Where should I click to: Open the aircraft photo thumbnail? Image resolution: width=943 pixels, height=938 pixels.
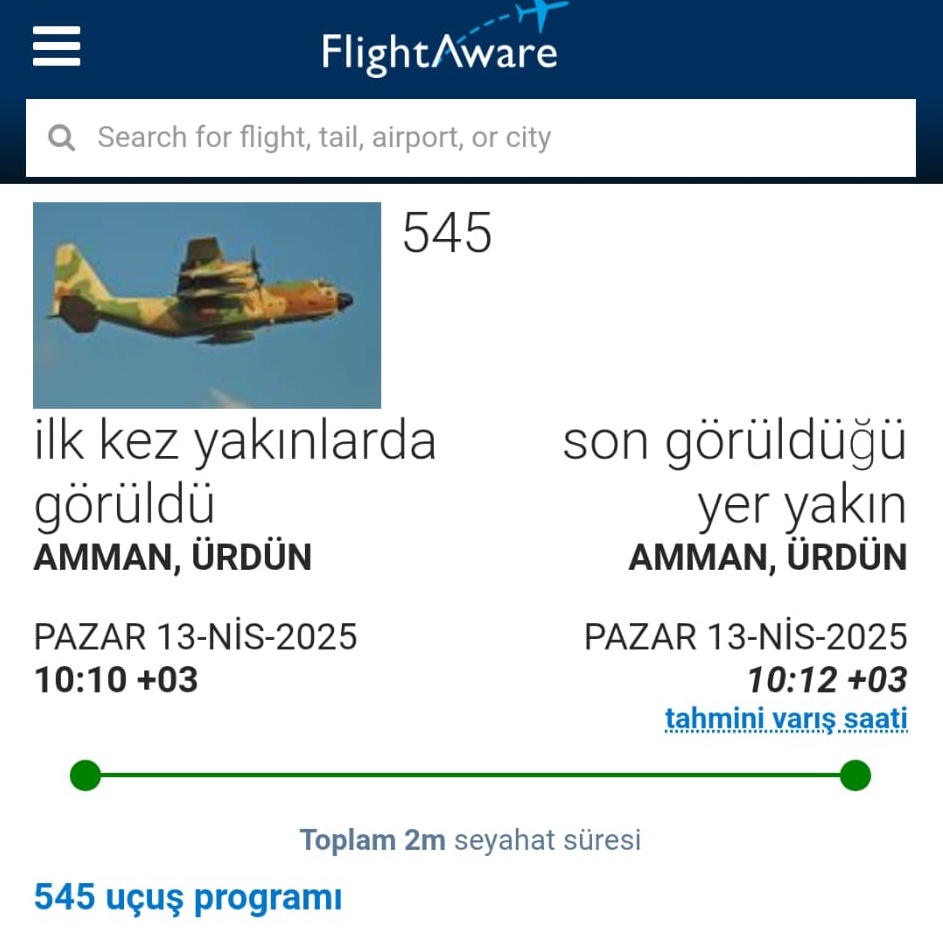coord(207,305)
